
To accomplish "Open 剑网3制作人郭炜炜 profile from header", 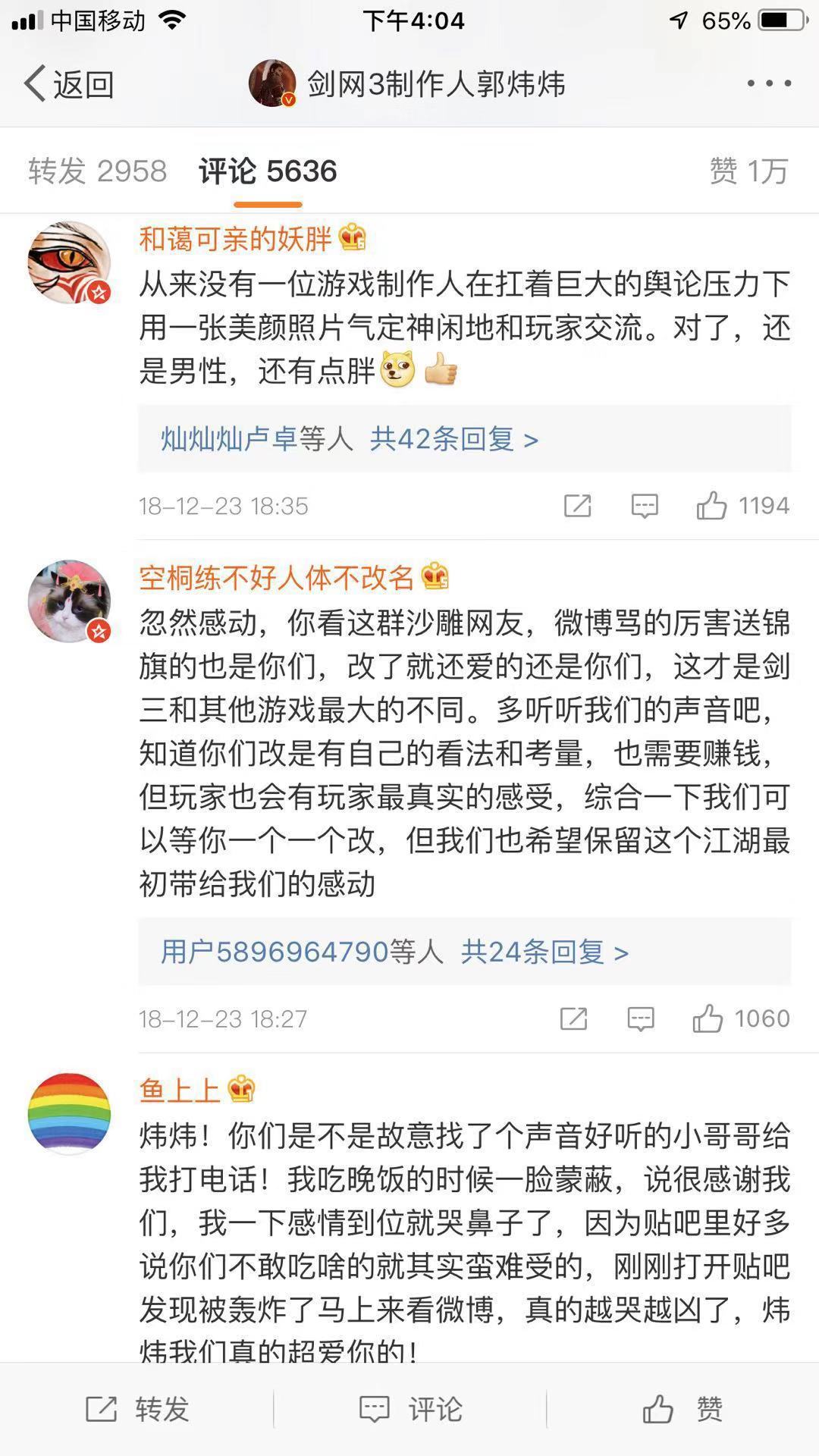I will [408, 84].
